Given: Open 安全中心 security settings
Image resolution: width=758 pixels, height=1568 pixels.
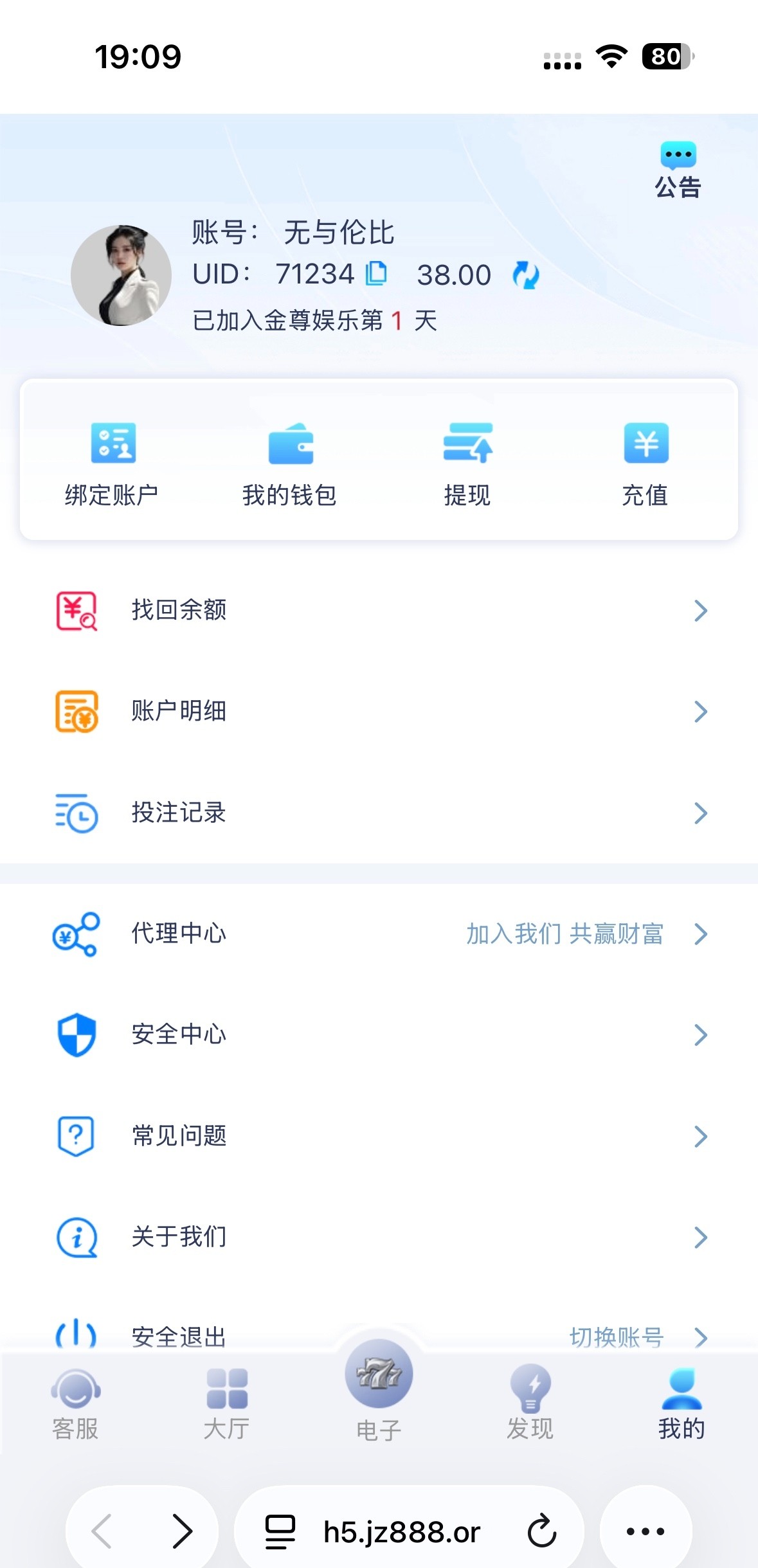Looking at the screenshot, I should tap(379, 1034).
